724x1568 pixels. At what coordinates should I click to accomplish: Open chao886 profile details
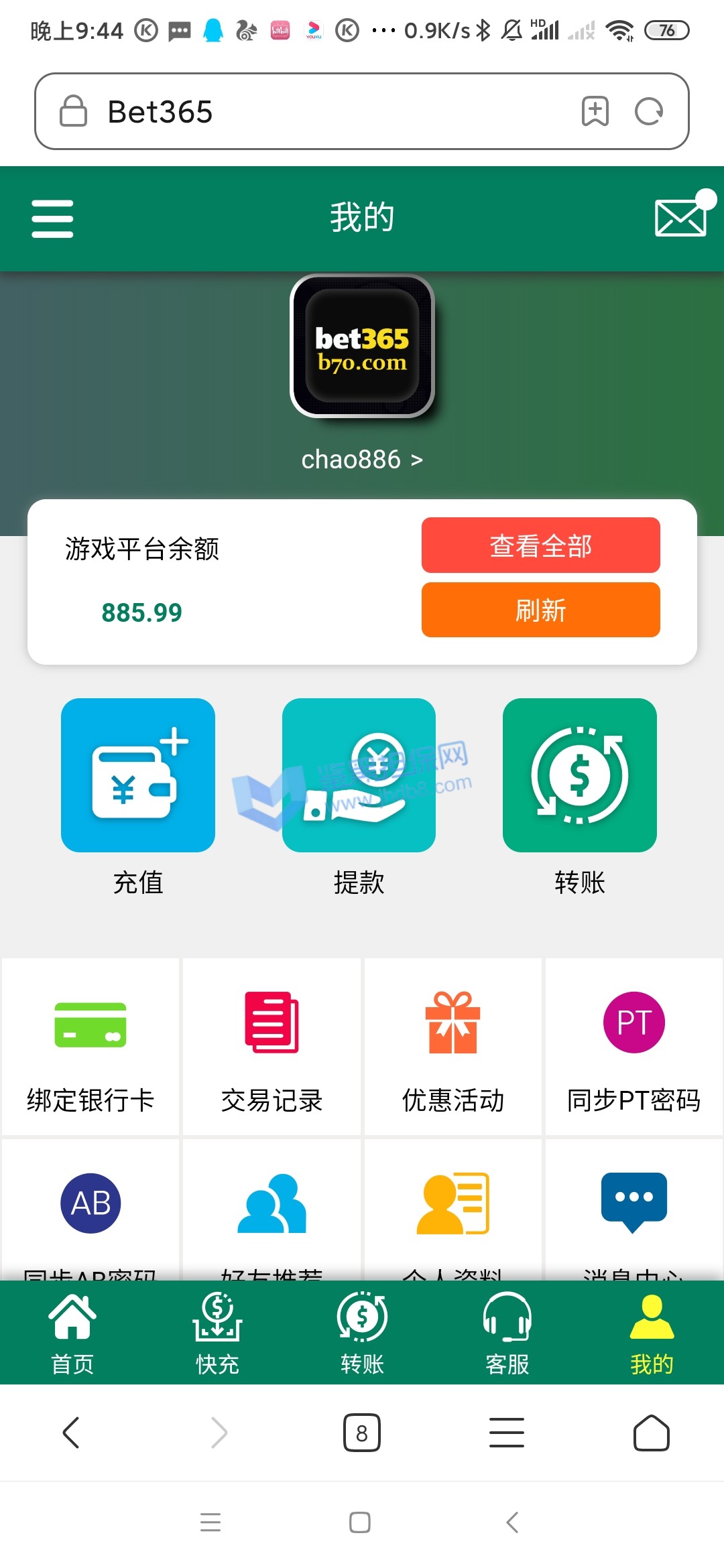[x=362, y=460]
